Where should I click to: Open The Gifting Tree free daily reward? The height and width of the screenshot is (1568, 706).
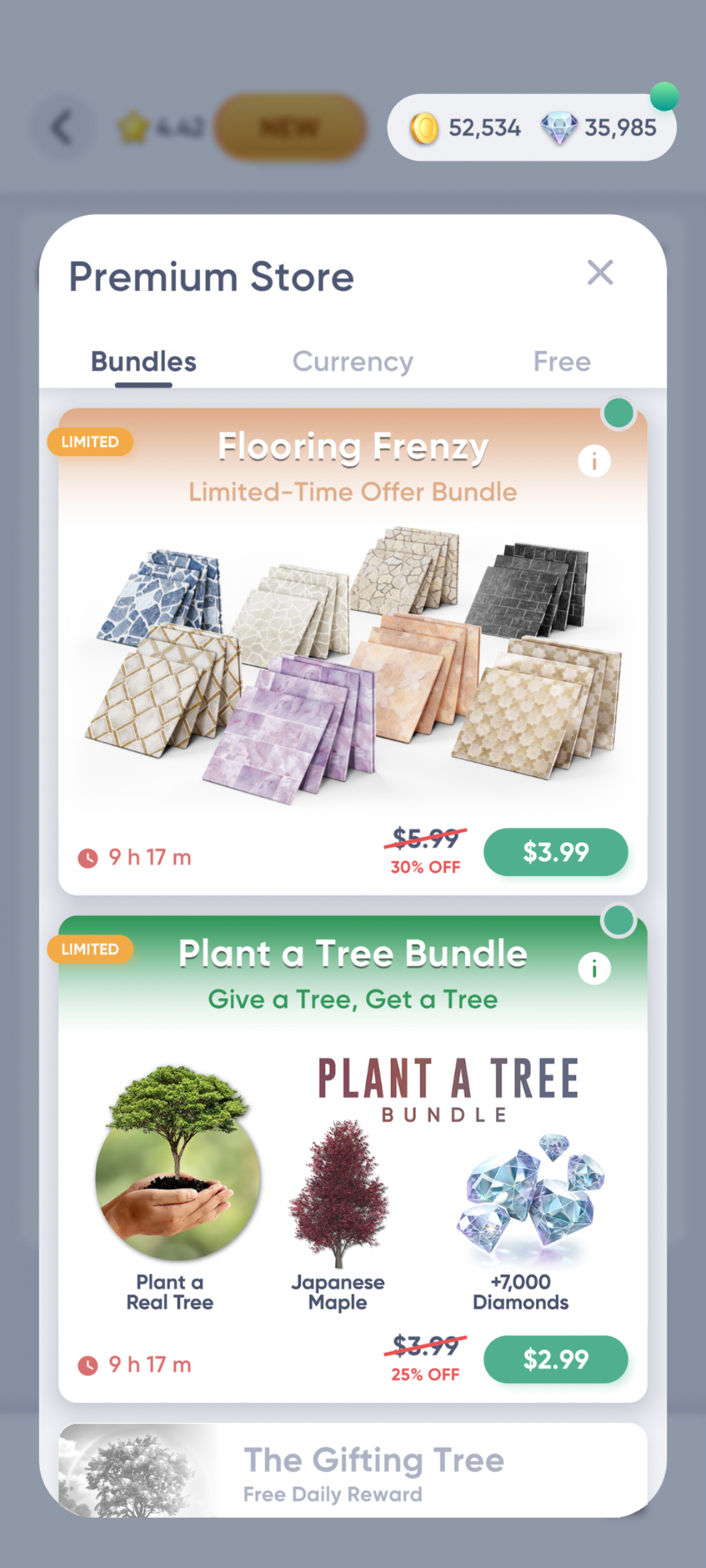click(353, 1470)
